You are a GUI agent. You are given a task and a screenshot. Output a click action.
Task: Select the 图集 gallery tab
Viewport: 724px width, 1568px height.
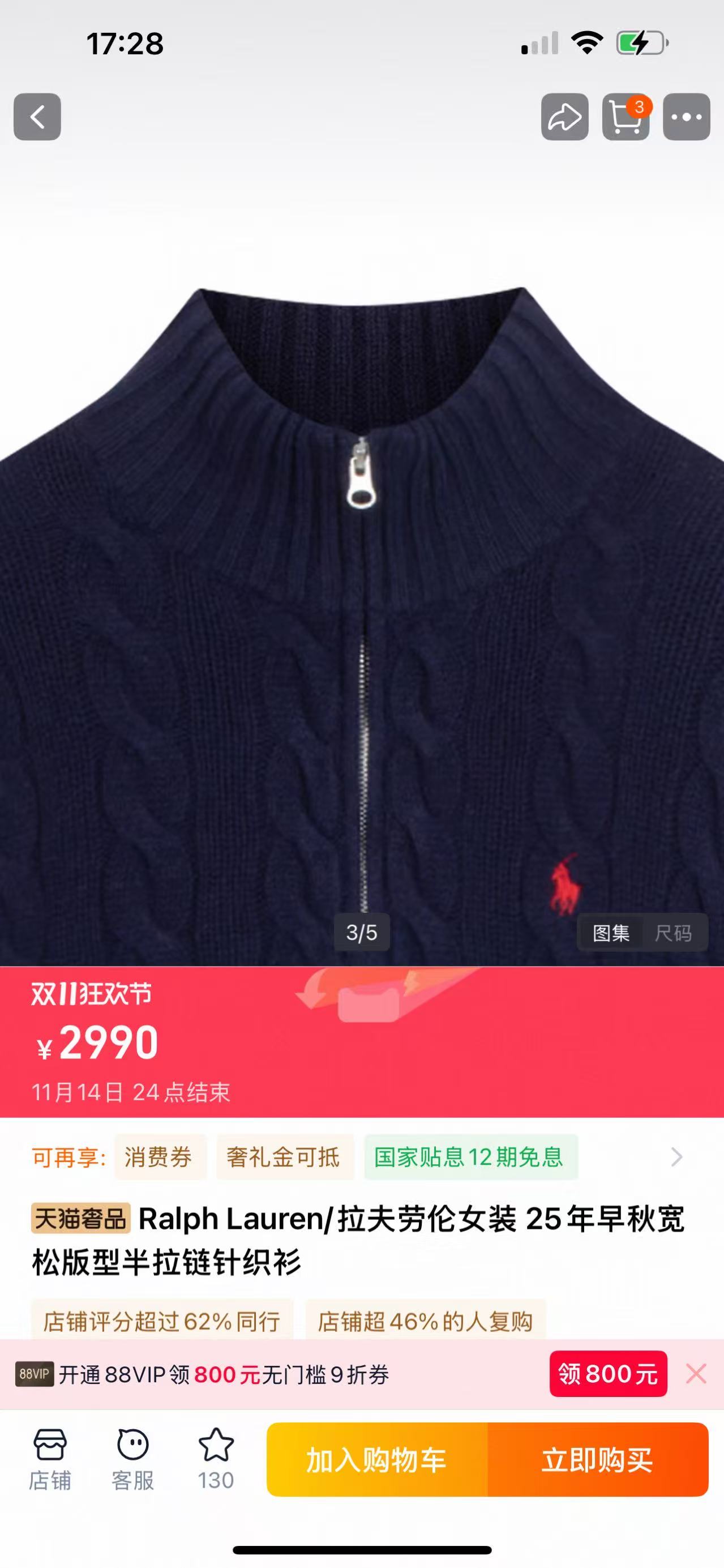point(611,933)
